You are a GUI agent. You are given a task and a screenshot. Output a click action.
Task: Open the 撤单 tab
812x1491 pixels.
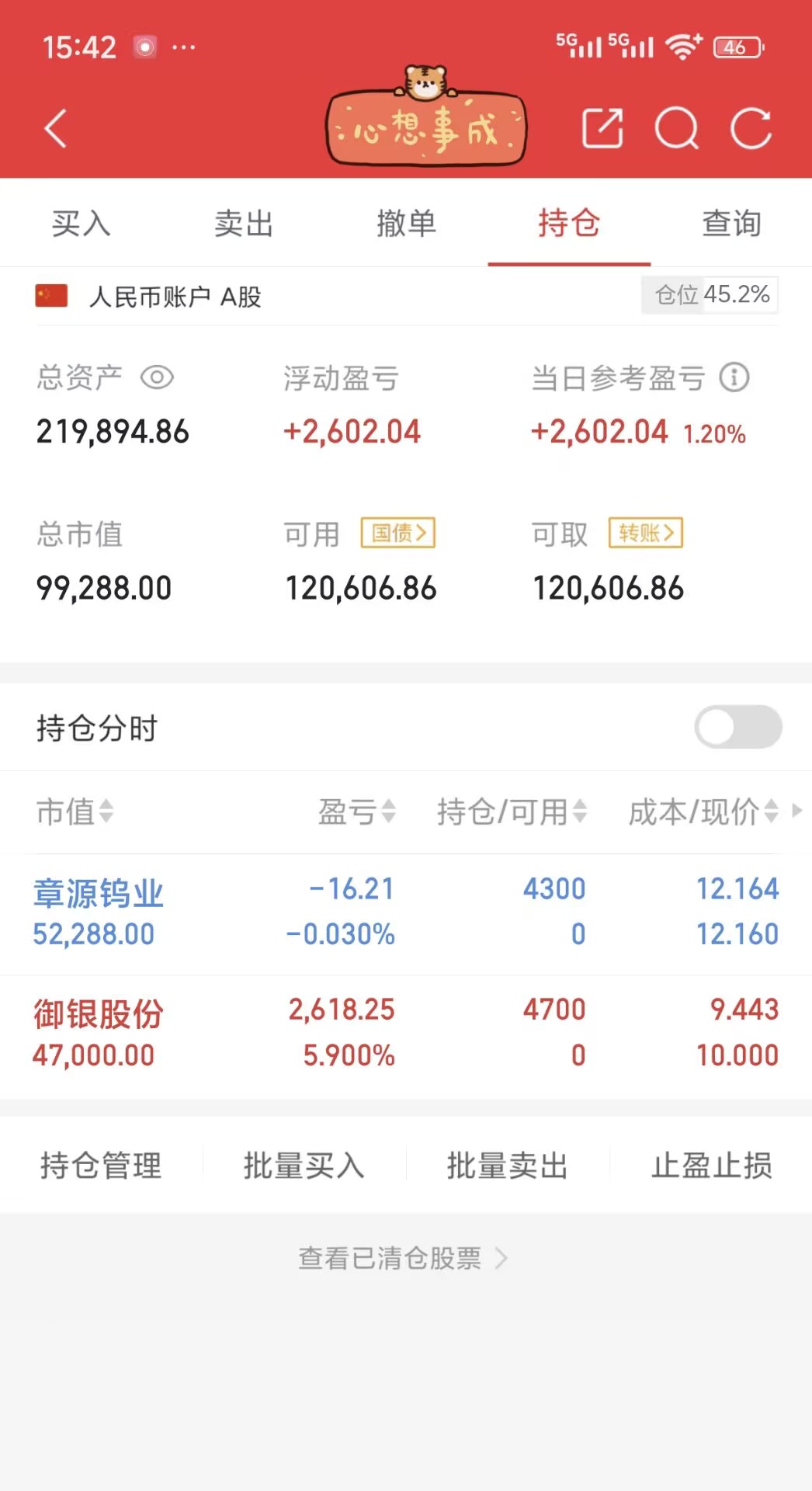click(x=406, y=224)
